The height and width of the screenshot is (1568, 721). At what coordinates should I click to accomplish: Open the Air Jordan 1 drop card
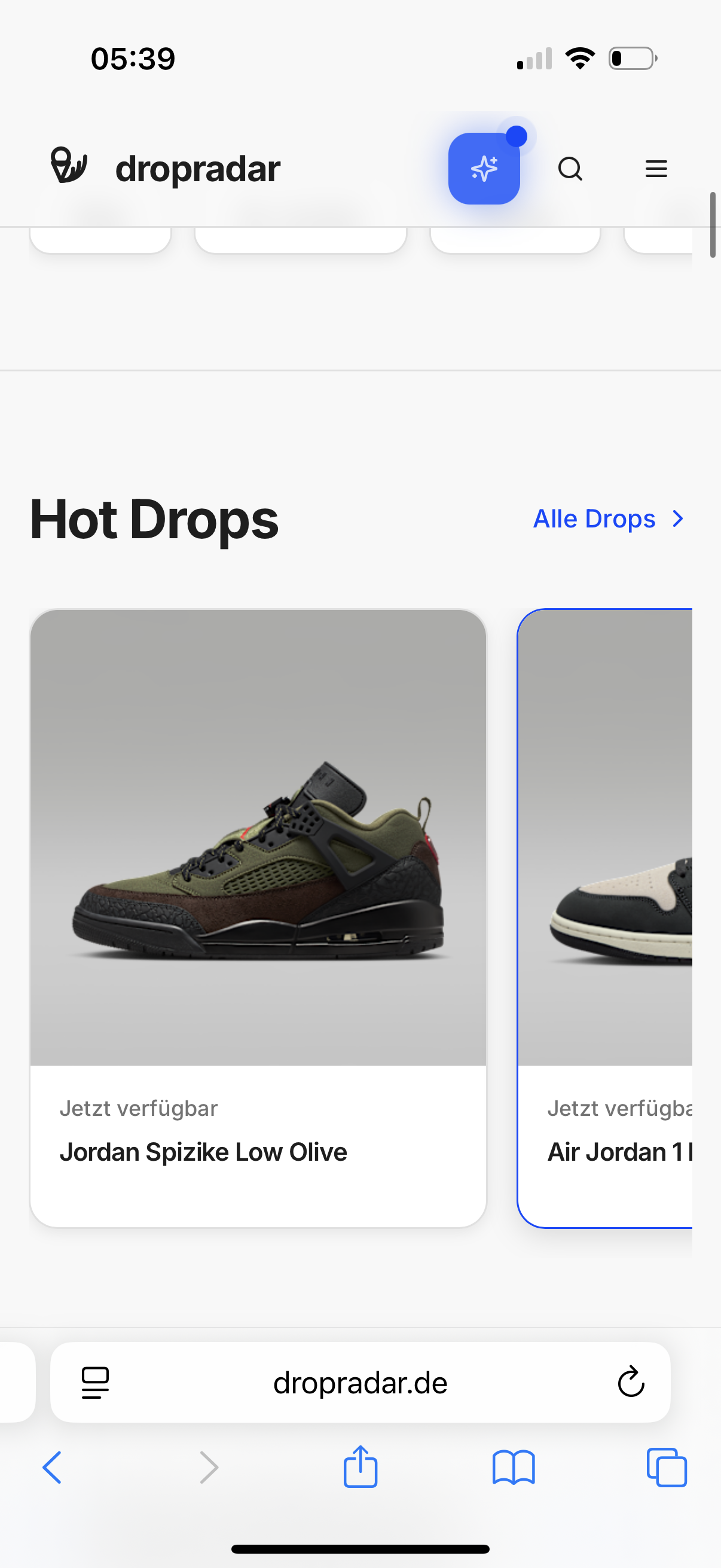click(606, 917)
